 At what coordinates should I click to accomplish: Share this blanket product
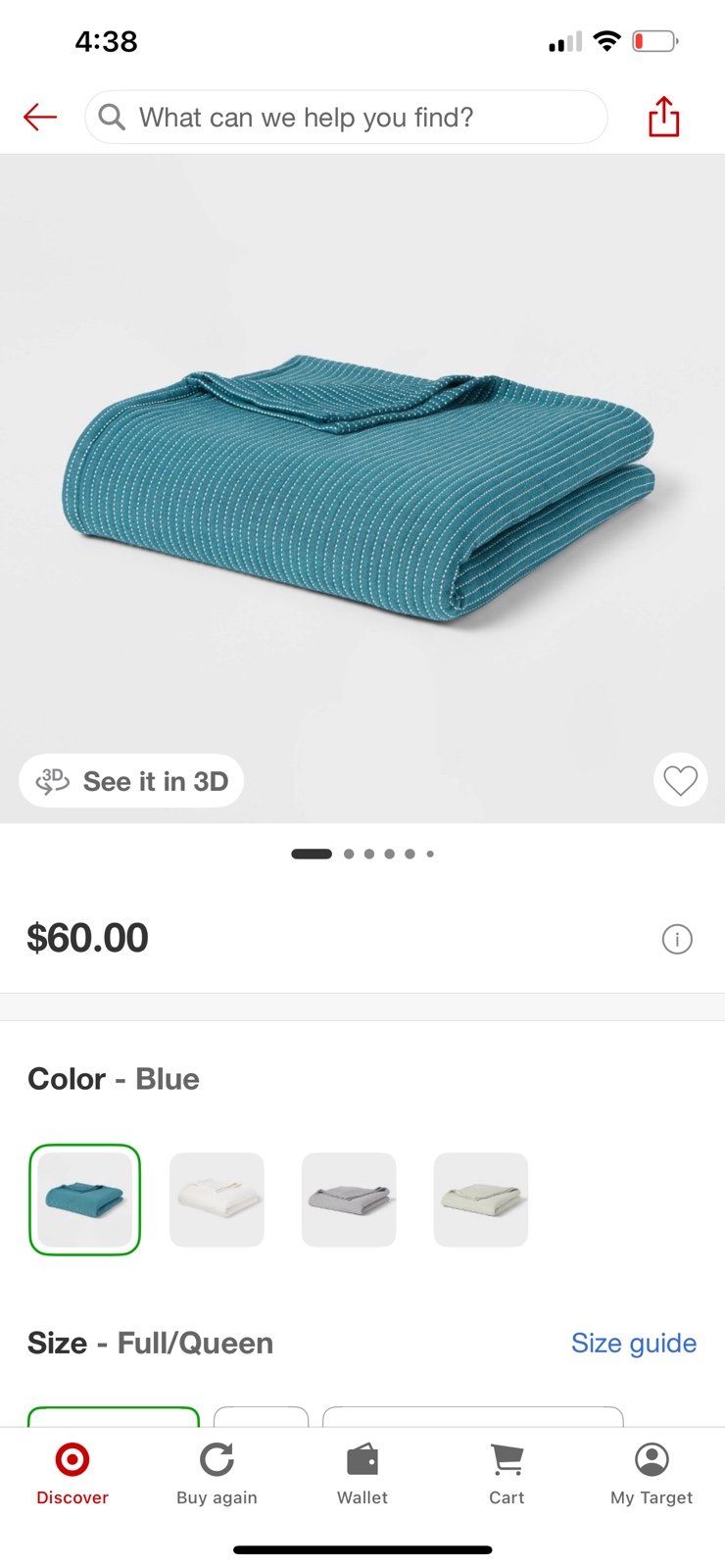663,118
